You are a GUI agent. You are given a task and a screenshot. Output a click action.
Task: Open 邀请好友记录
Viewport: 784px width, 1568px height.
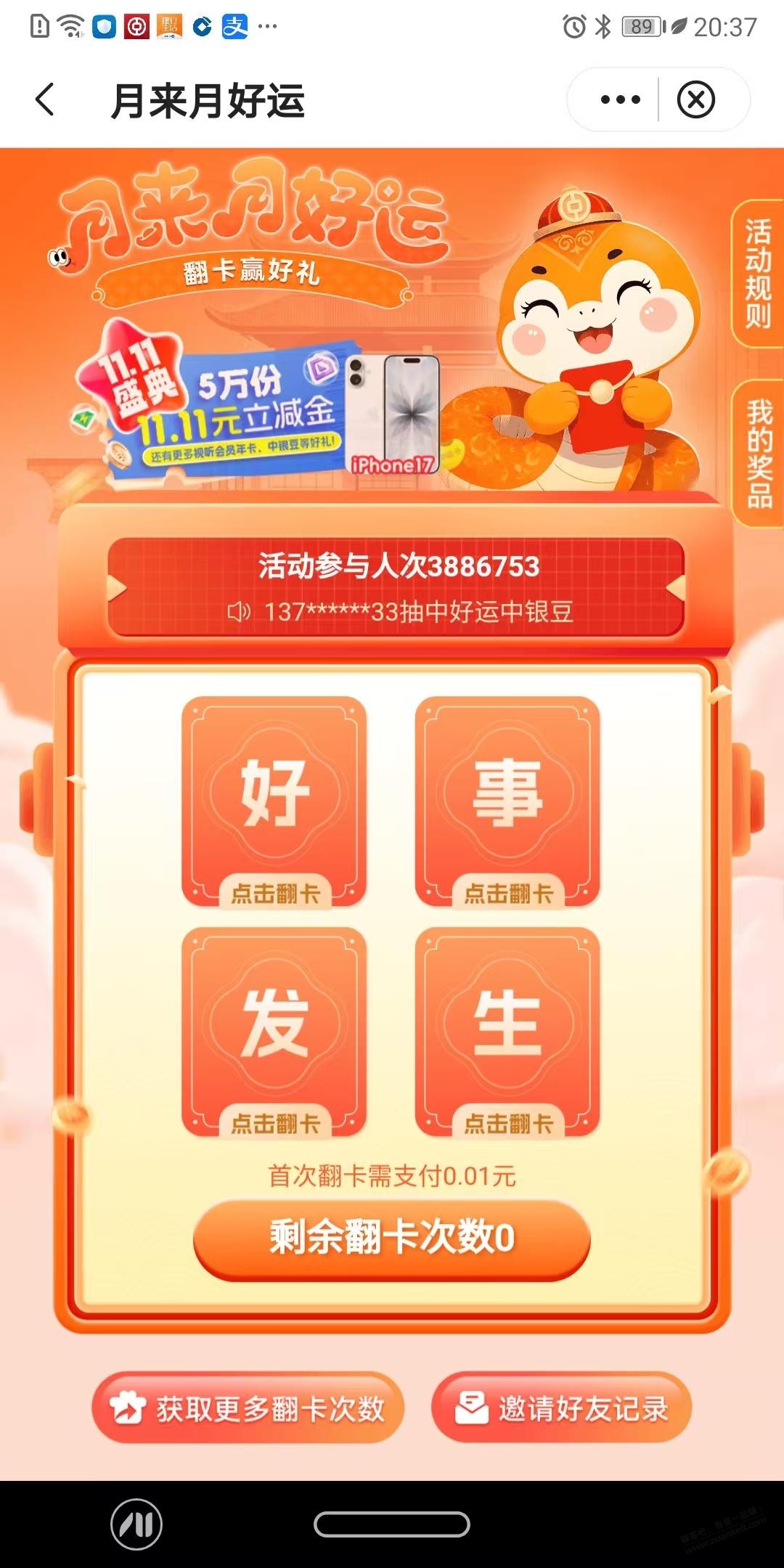coord(561,1409)
